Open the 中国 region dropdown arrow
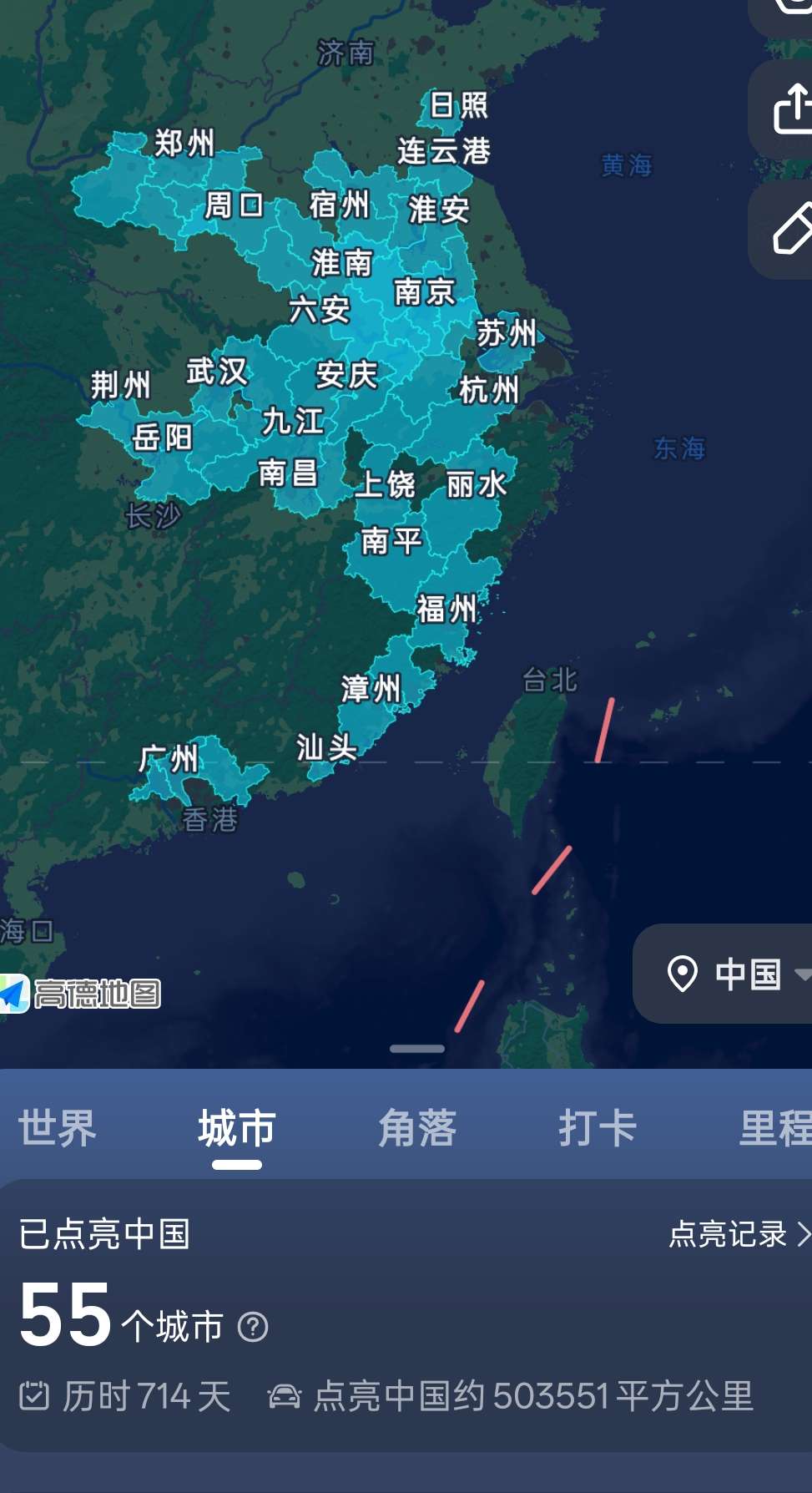Image resolution: width=812 pixels, height=1493 pixels. [x=803, y=976]
